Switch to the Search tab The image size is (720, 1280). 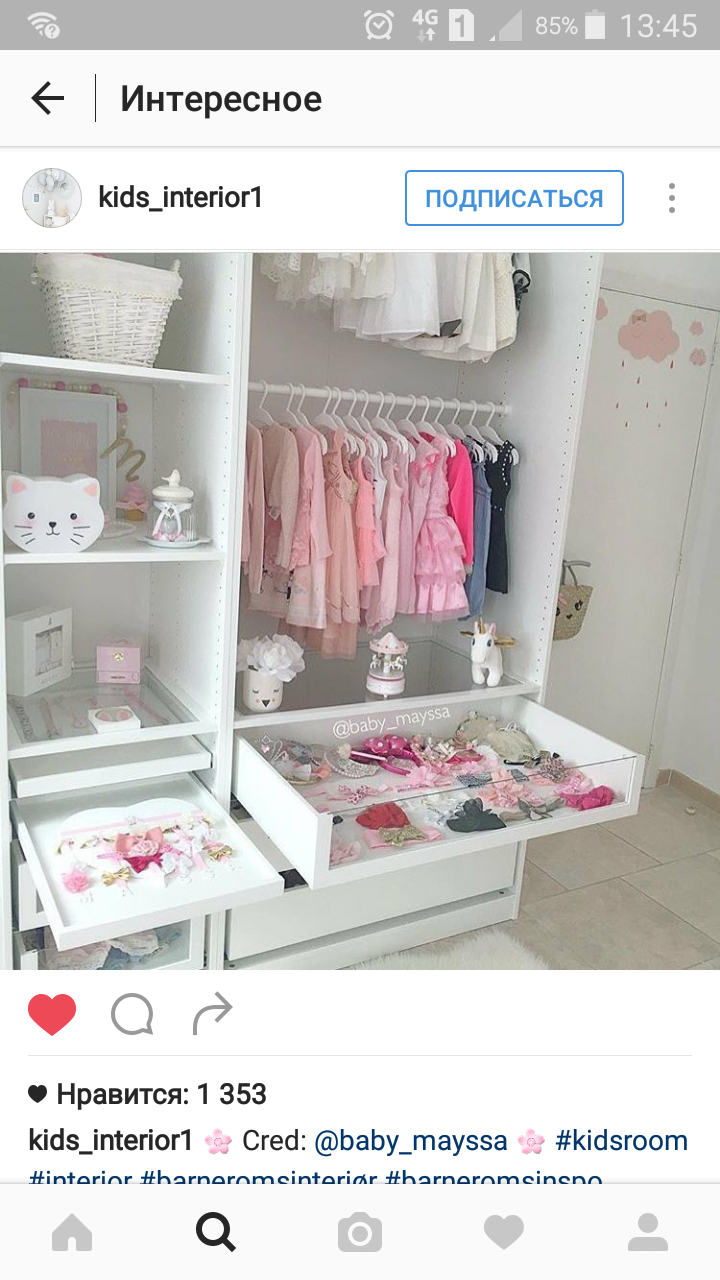[x=216, y=1232]
